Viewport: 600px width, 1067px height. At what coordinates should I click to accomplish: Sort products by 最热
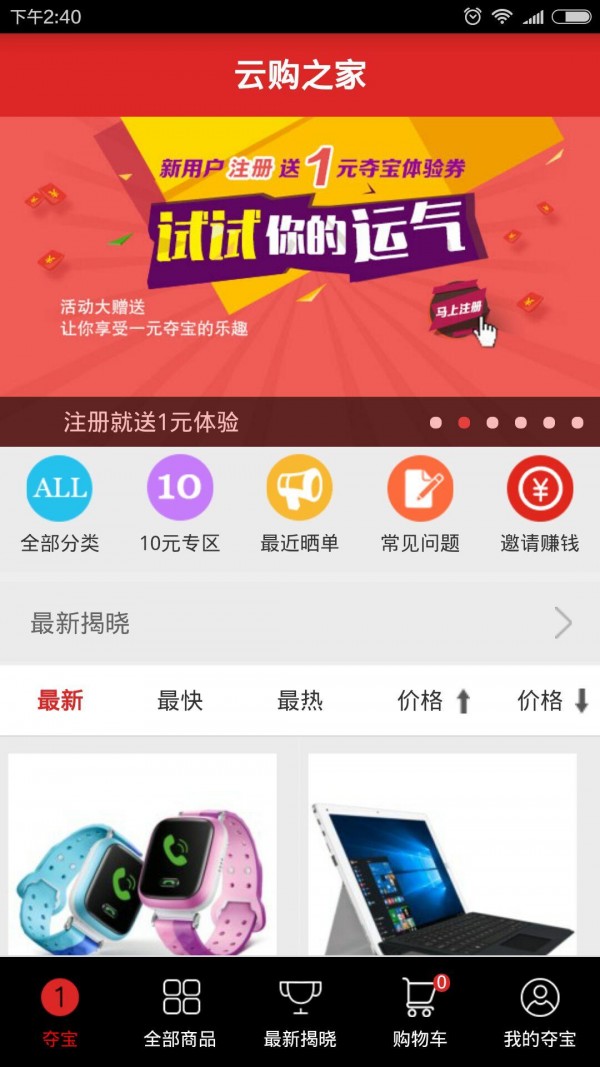click(300, 701)
